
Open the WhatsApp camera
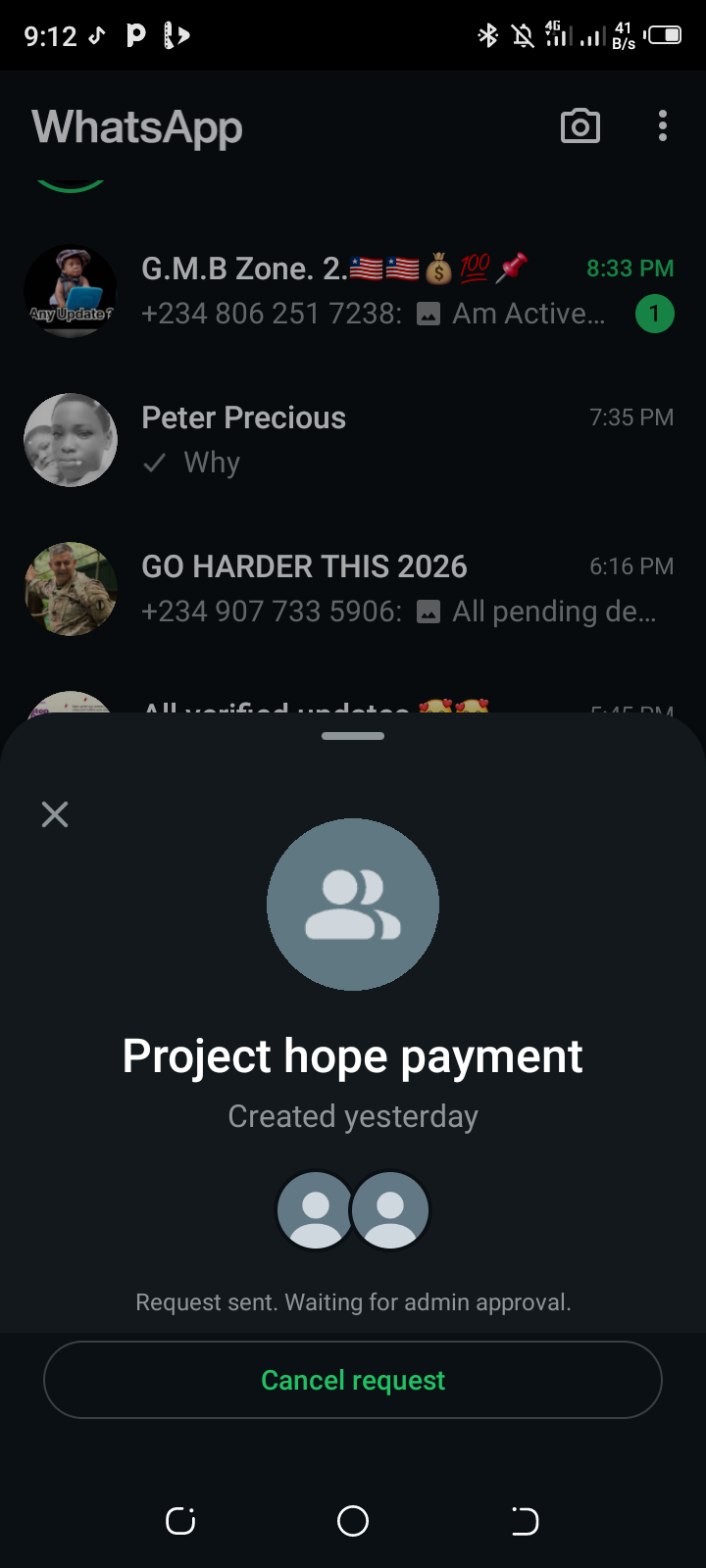(x=580, y=126)
